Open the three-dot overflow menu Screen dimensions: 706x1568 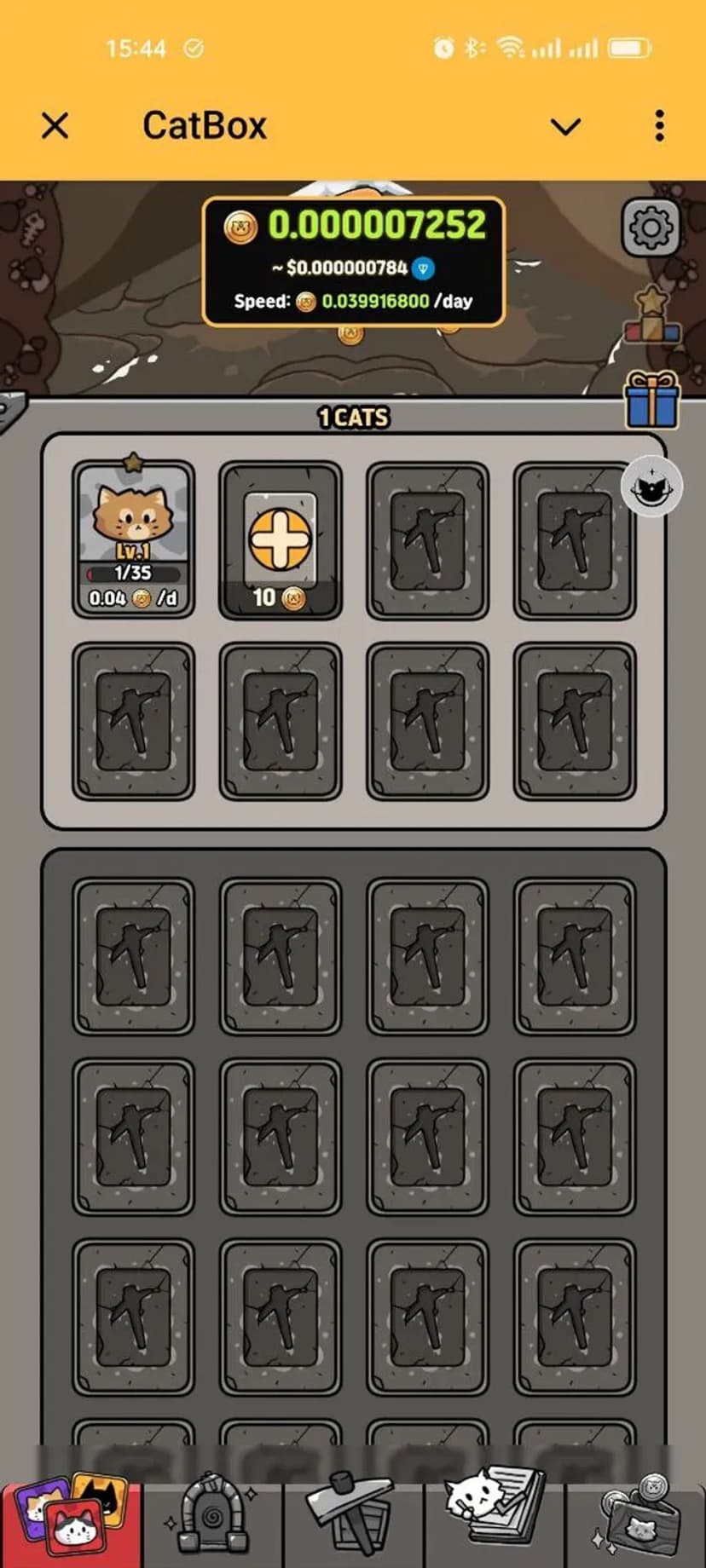659,126
